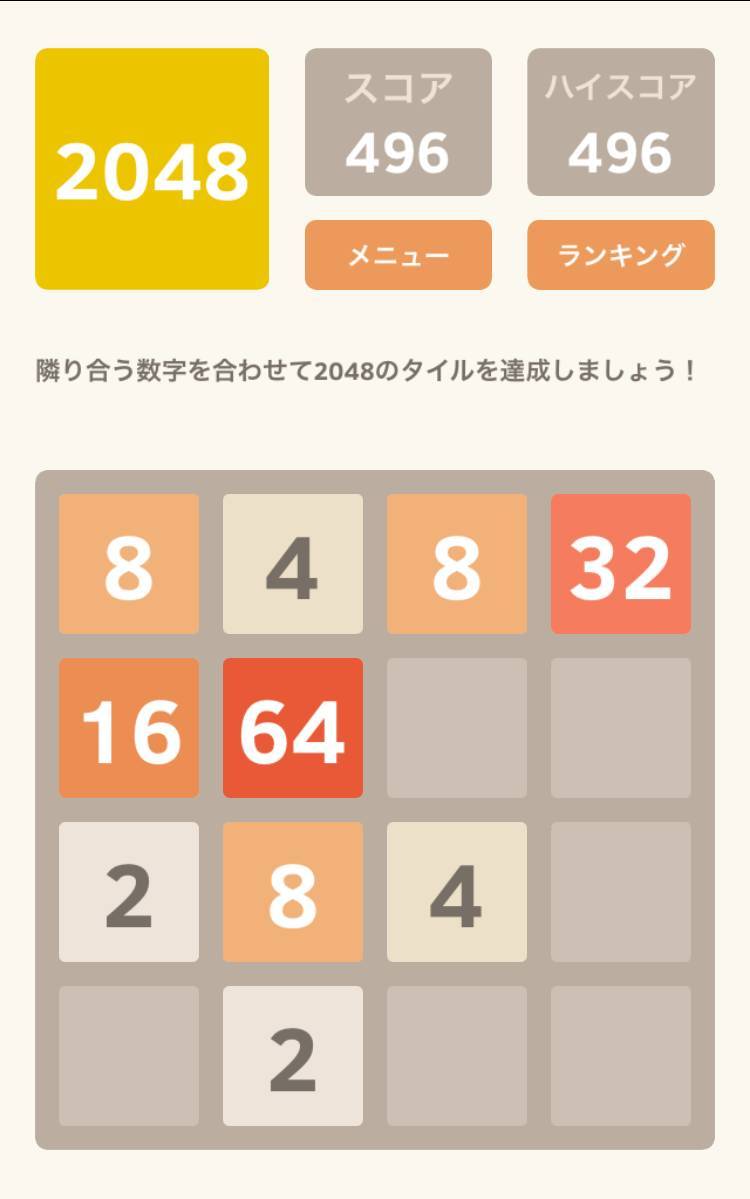Click the ハイスコア high score display
Screen dimensions: 750x1199
point(621,125)
